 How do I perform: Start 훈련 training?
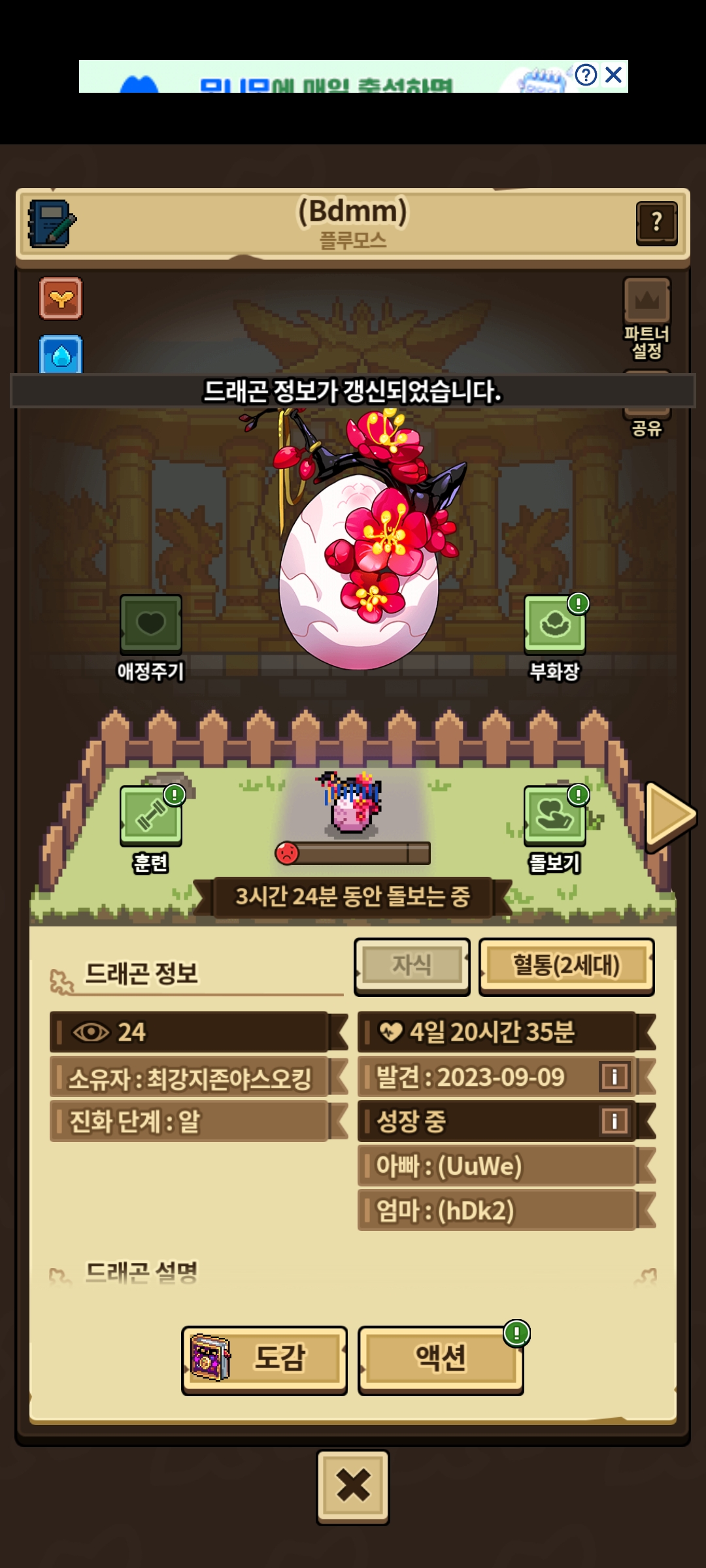click(x=151, y=828)
